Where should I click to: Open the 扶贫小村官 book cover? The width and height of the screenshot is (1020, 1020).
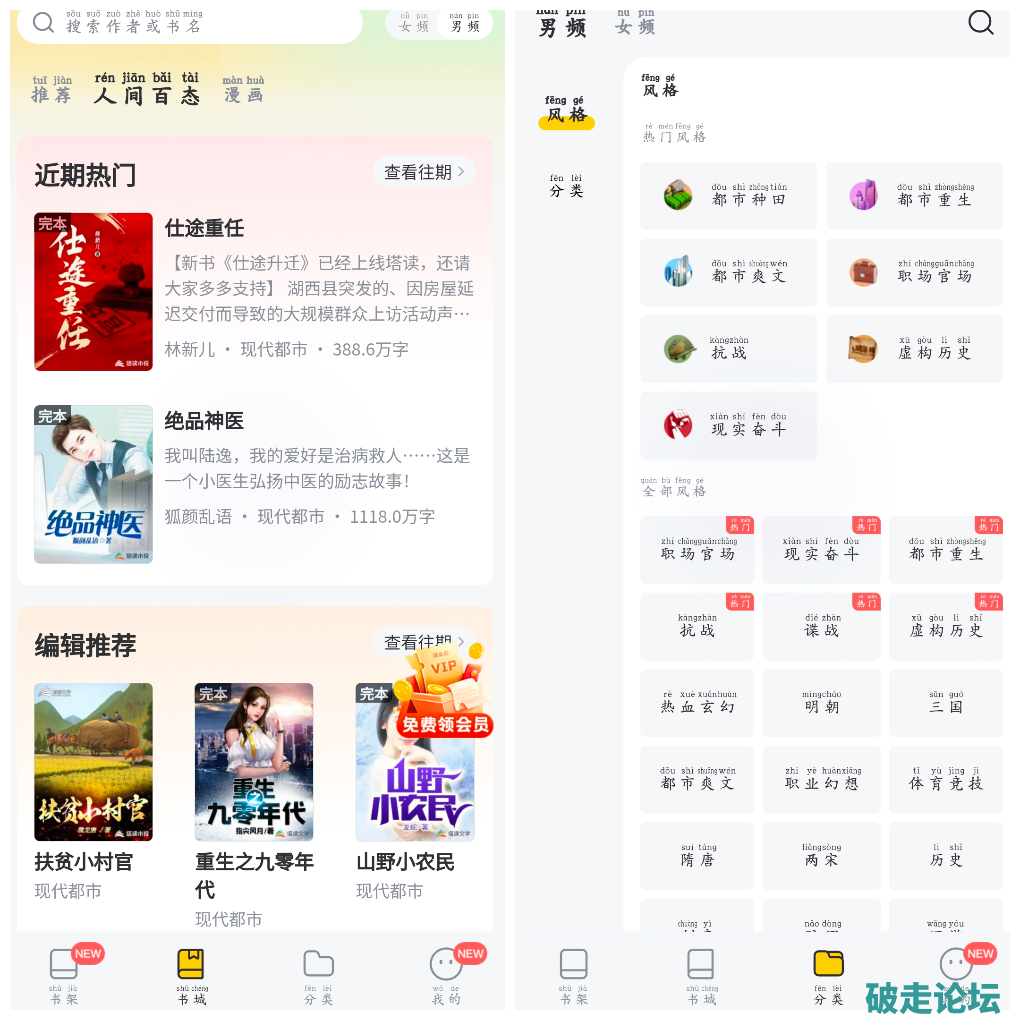tap(93, 762)
